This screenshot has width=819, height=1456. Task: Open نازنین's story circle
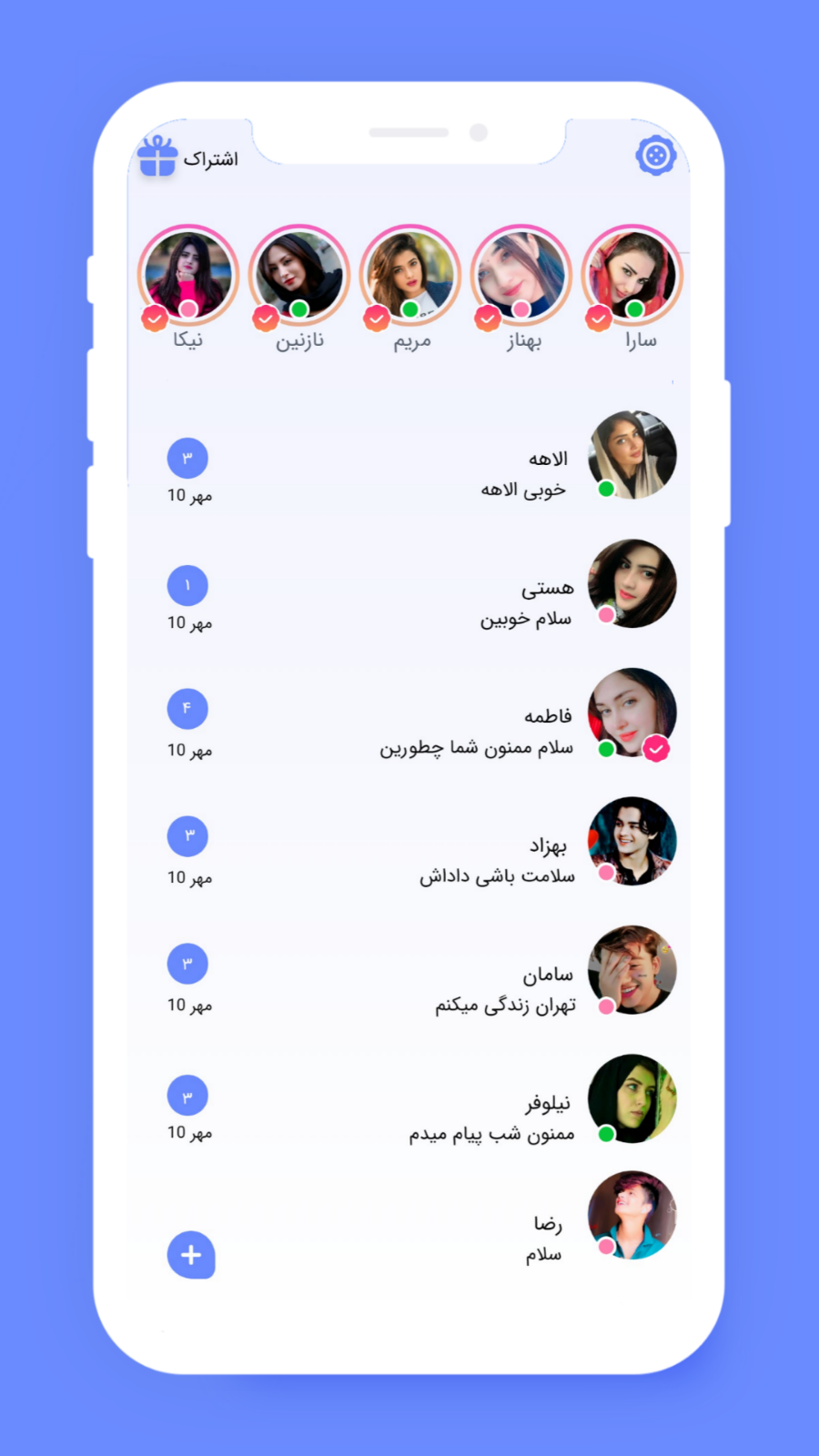pyautogui.click(x=298, y=274)
